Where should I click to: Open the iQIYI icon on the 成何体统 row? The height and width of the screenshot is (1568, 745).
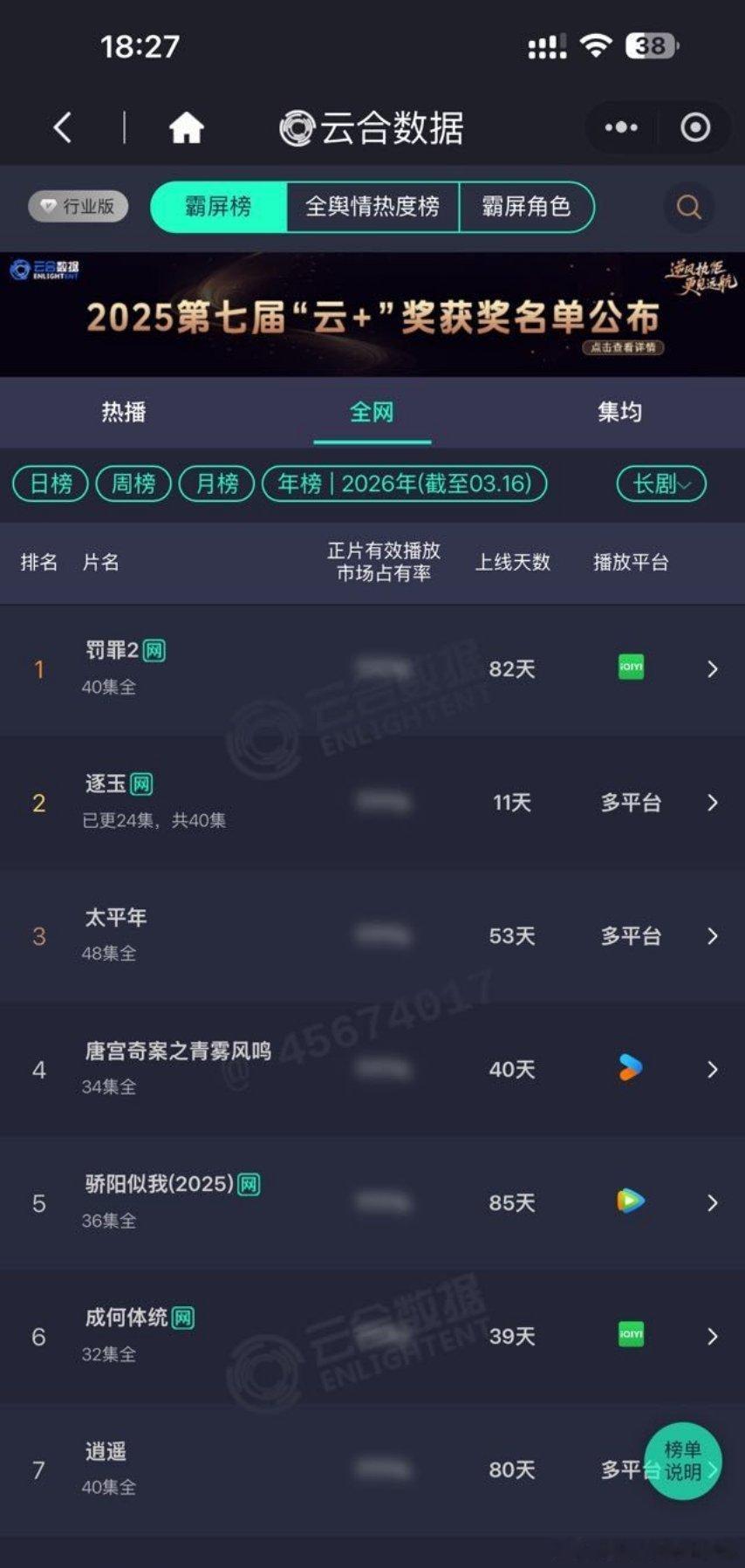click(x=631, y=1336)
